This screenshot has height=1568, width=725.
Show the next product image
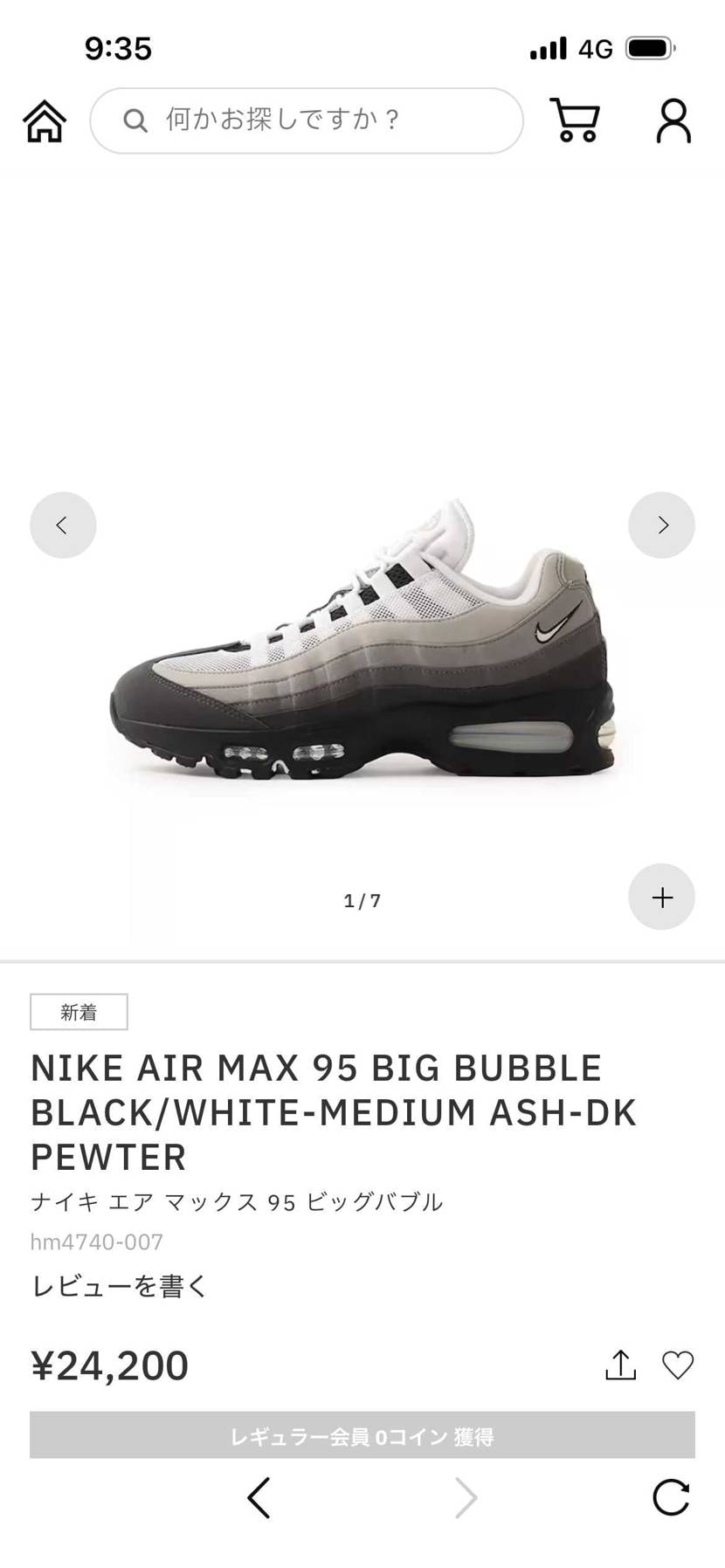point(661,525)
